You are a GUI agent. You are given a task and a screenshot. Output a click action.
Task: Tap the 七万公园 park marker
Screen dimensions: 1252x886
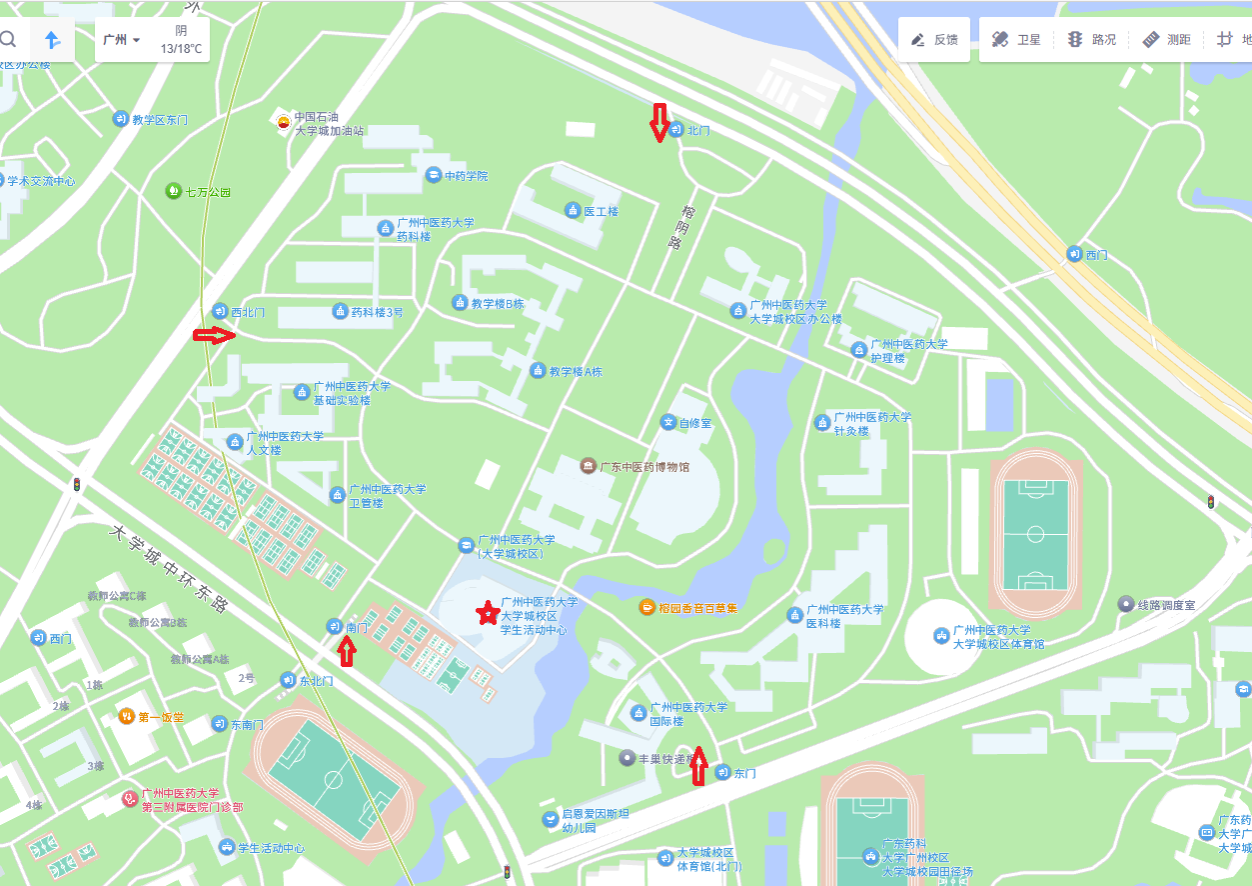pyautogui.click(x=174, y=190)
